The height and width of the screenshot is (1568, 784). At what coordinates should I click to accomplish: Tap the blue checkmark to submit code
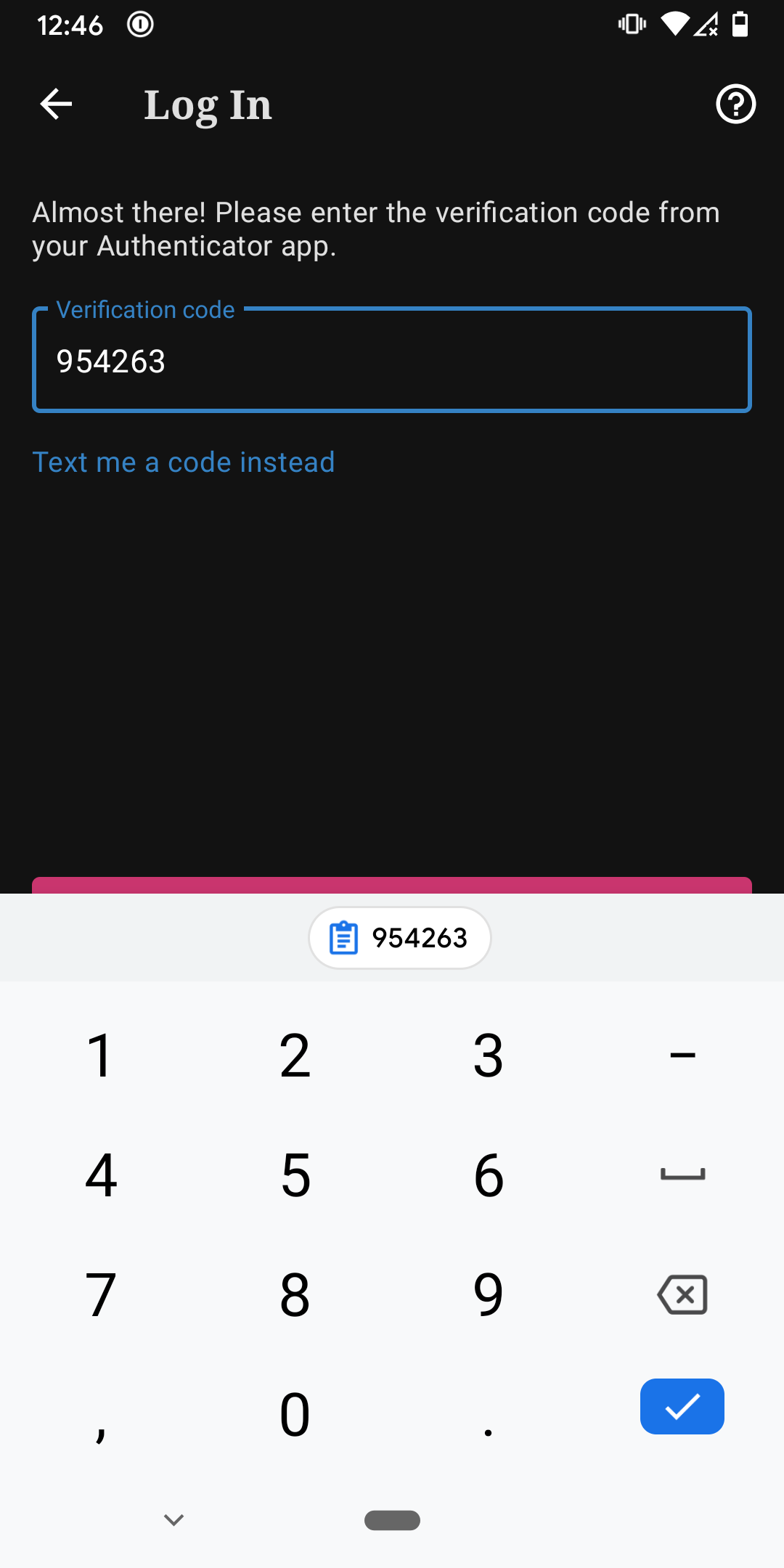(x=682, y=1407)
